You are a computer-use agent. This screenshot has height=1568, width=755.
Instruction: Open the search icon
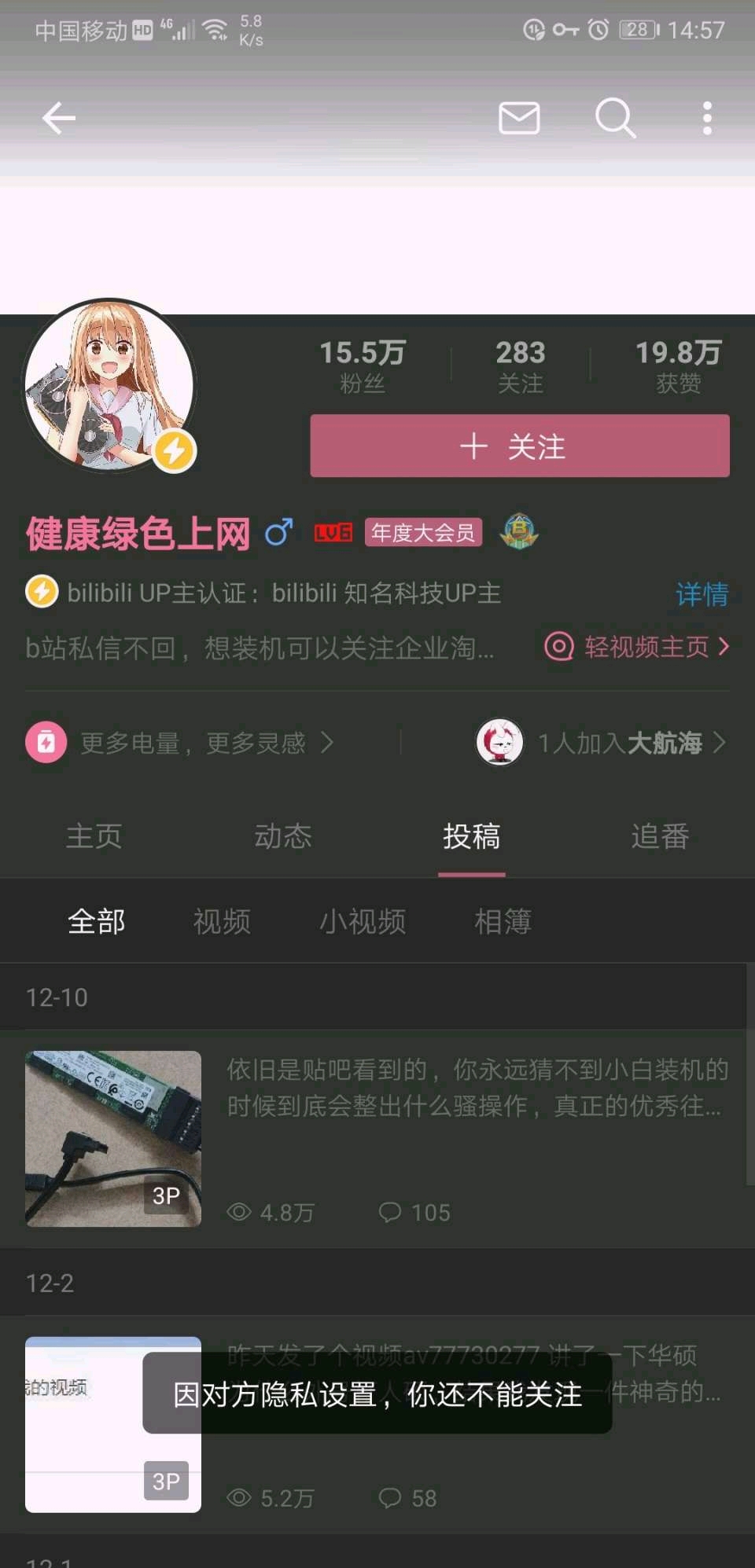click(x=615, y=119)
